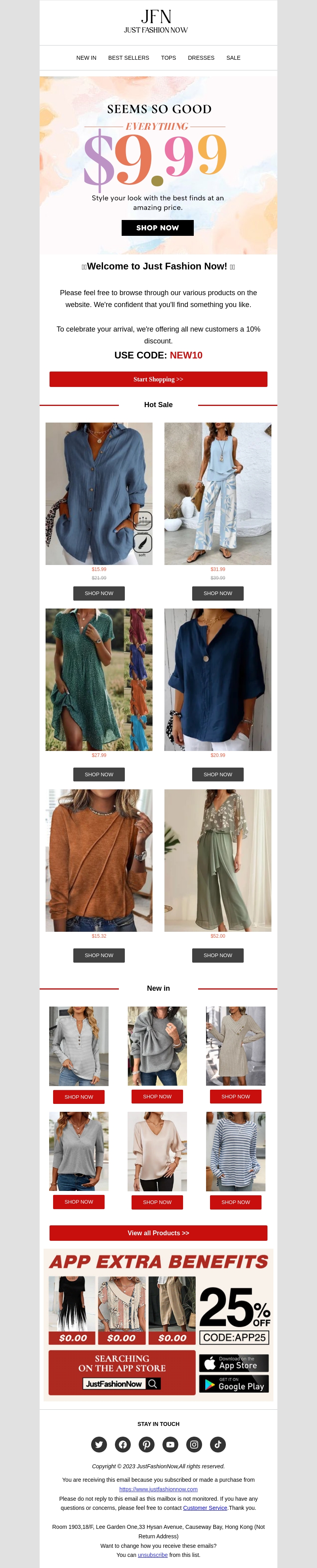
Task: Unsubscribe from this mailing list
Action: 153,1555
